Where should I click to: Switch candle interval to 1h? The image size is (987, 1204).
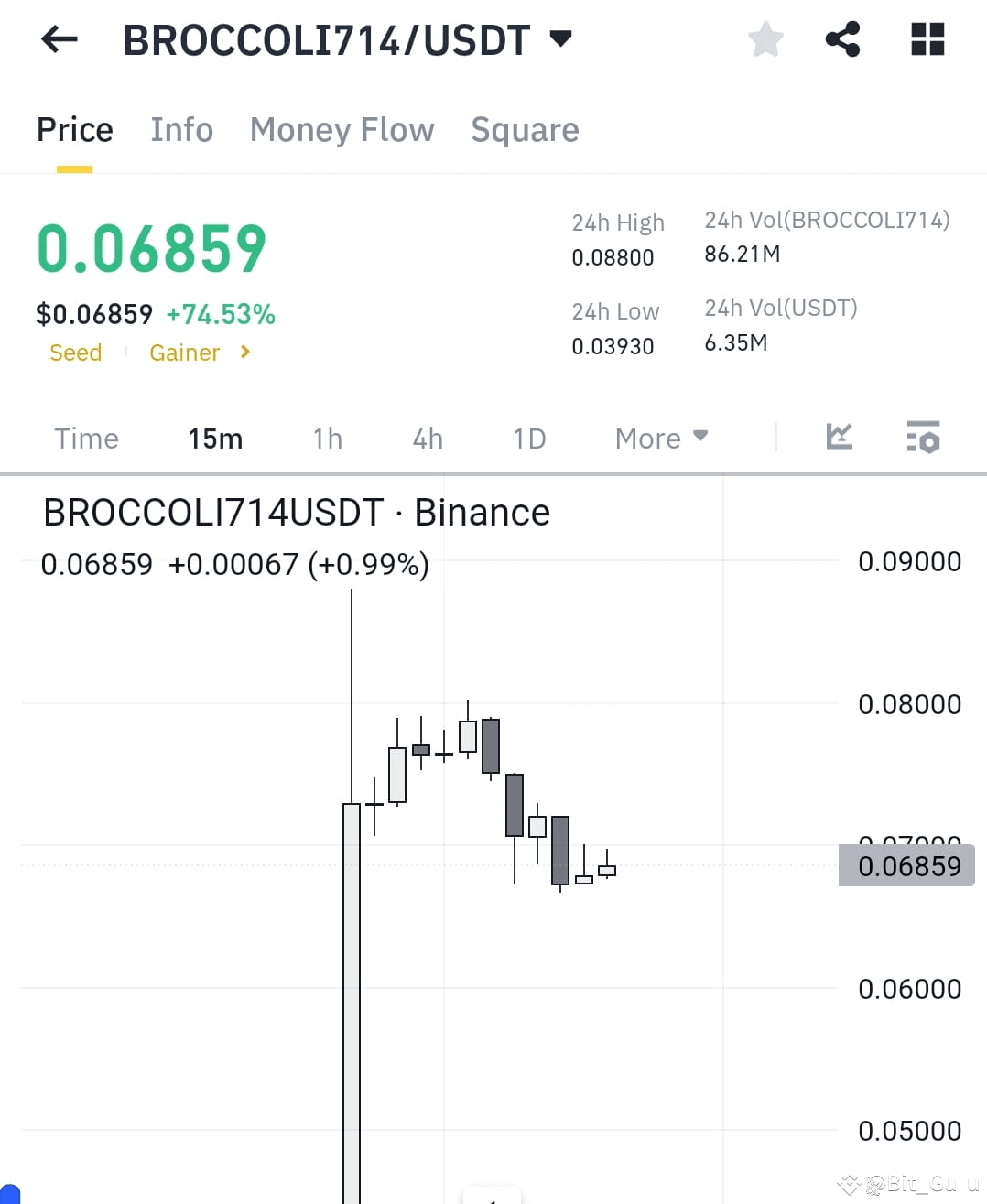[327, 438]
